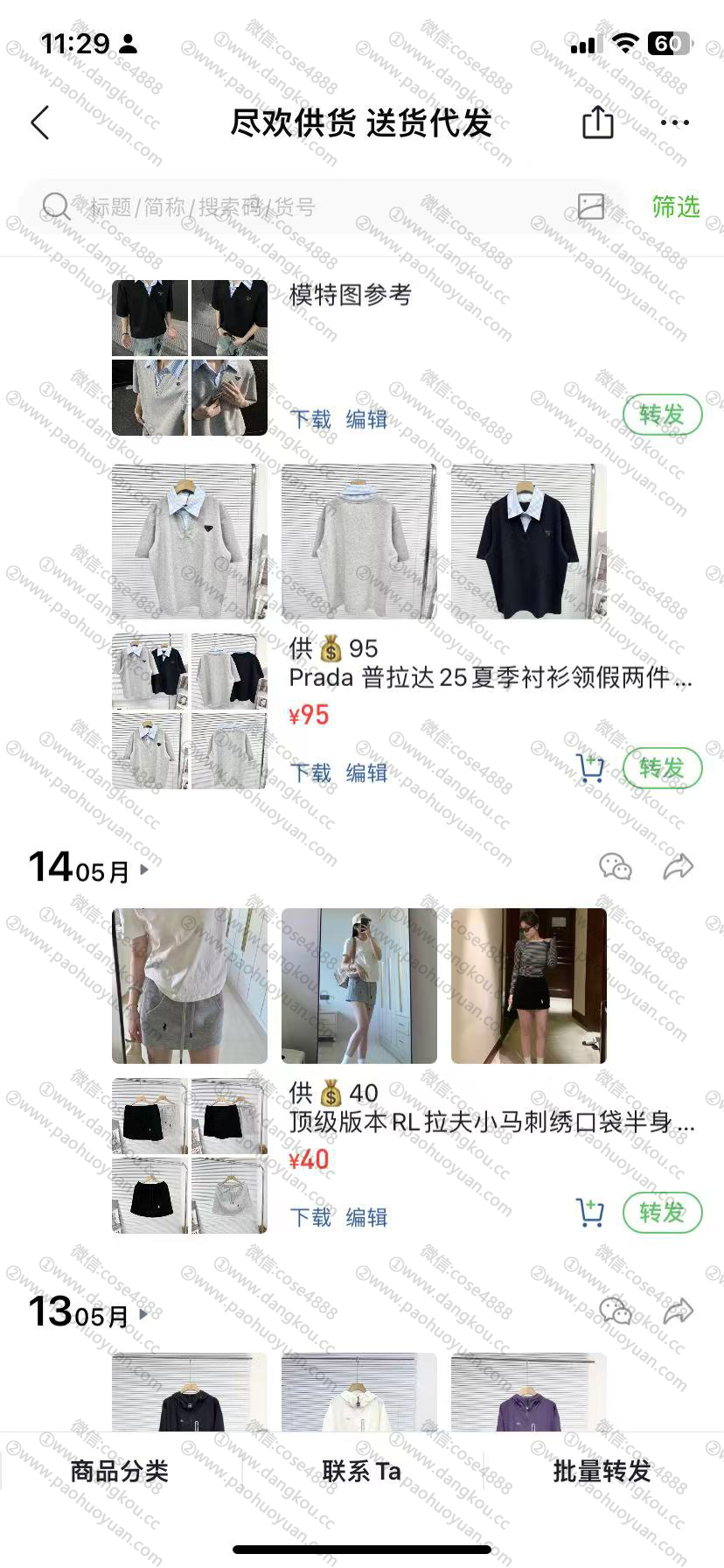This screenshot has width=724, height=1568.
Task: Add the Prada ¥95 item to cart
Action: tap(591, 768)
